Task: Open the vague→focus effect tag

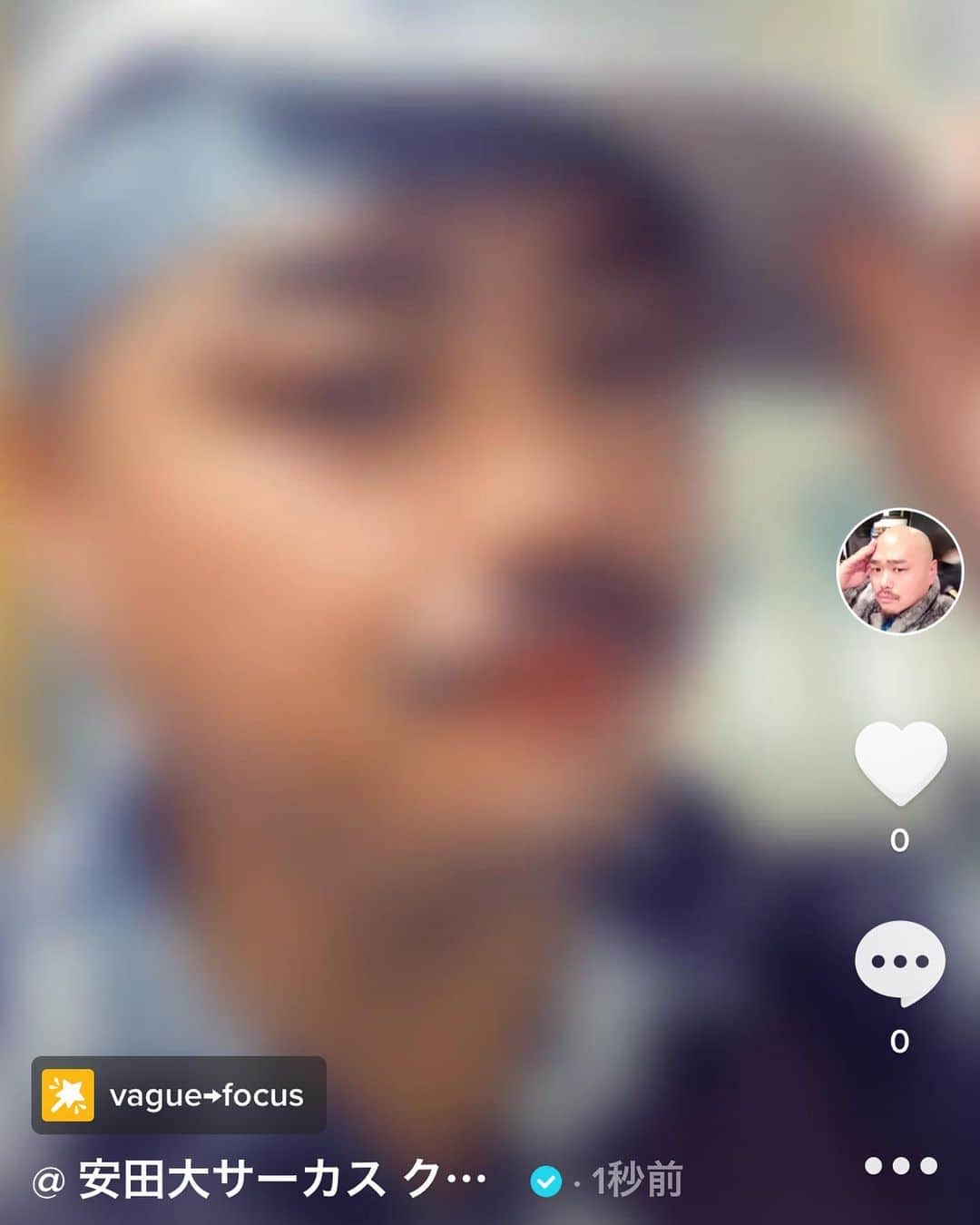Action: pos(179,1095)
